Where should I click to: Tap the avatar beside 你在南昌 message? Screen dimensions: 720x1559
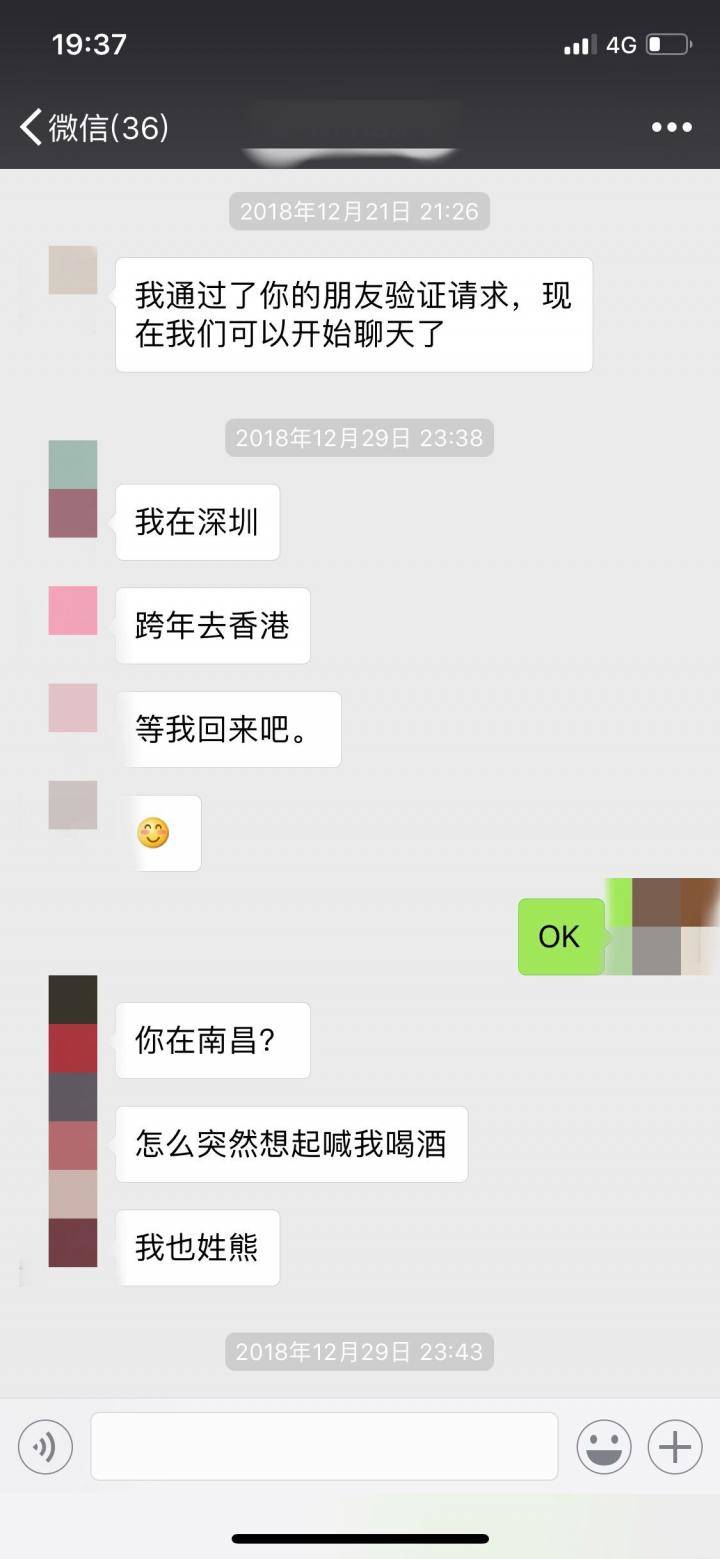[x=72, y=1010]
